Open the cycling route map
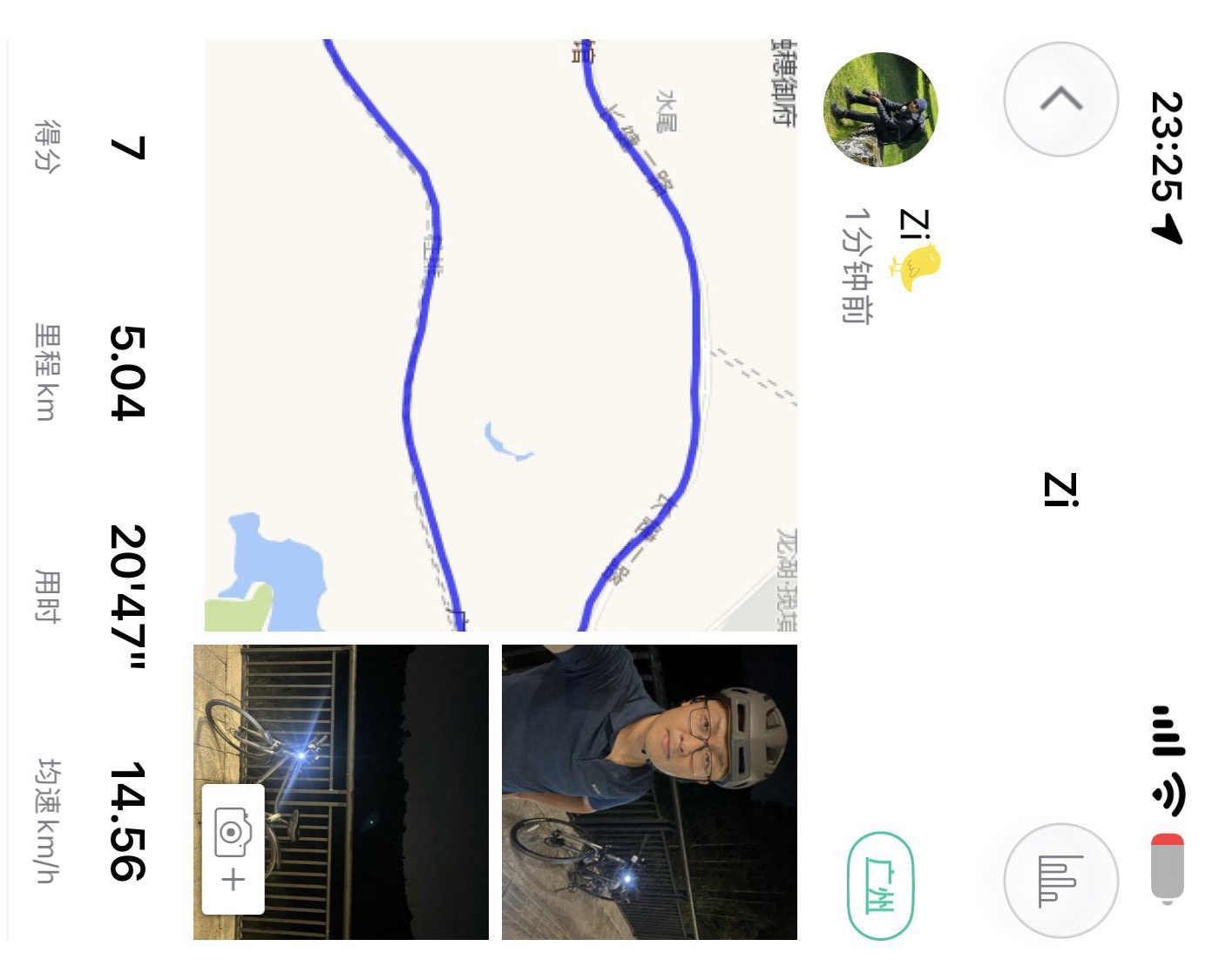This screenshot has height=980, width=1226. (501, 335)
